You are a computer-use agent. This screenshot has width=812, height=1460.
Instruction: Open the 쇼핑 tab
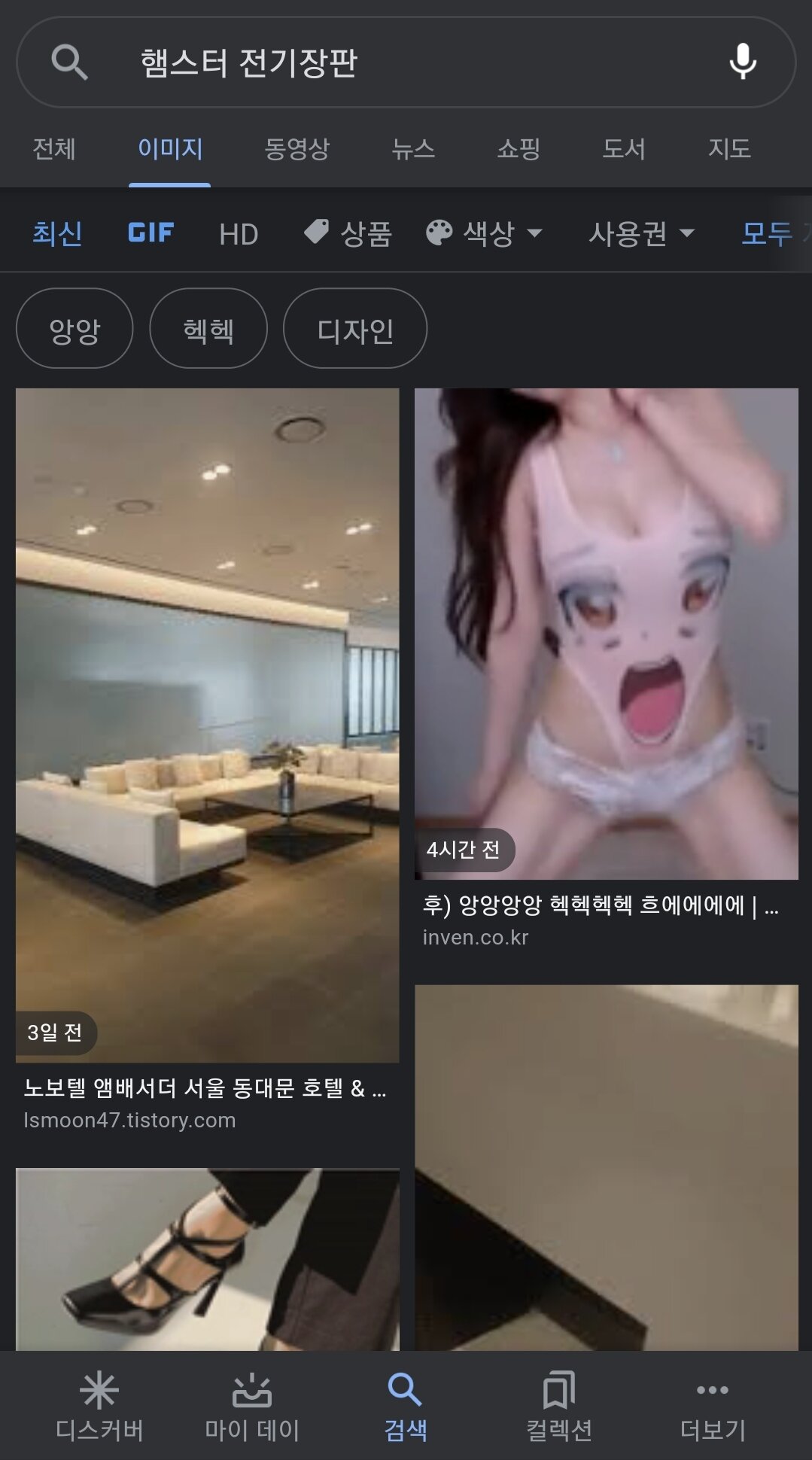click(x=519, y=149)
